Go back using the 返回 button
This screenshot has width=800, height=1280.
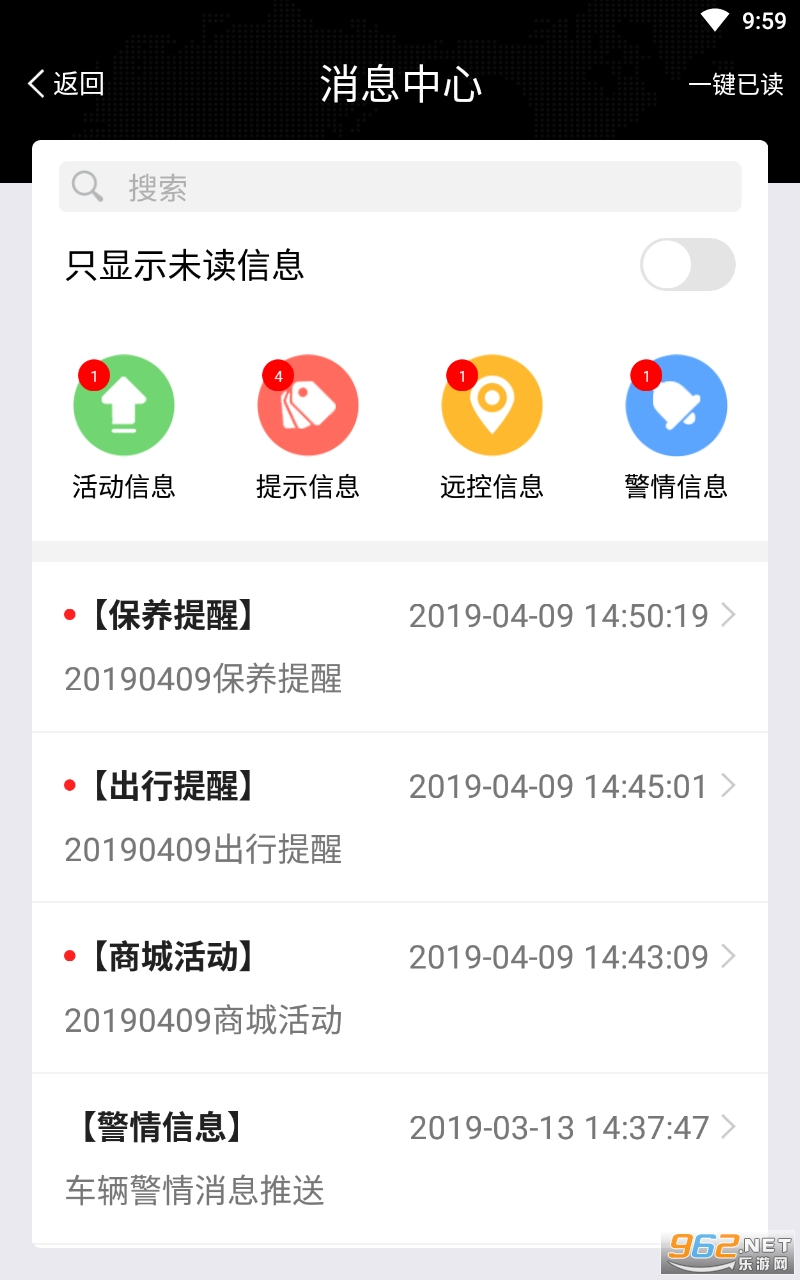(x=66, y=84)
